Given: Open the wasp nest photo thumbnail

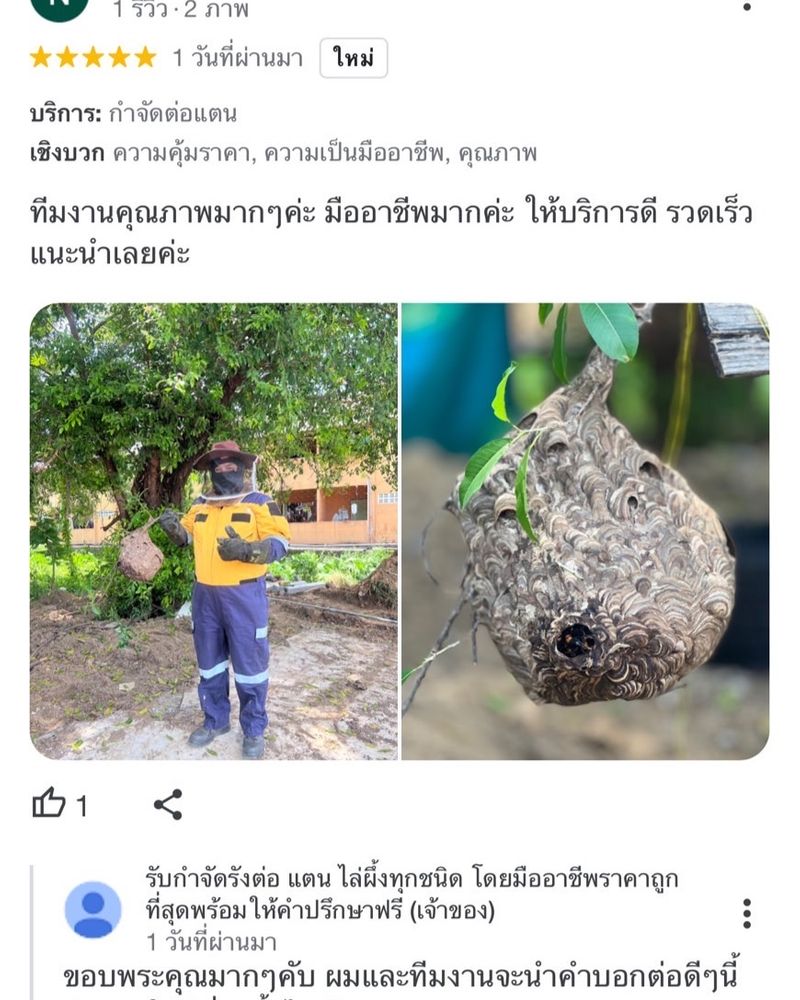Looking at the screenshot, I should click(590, 530).
